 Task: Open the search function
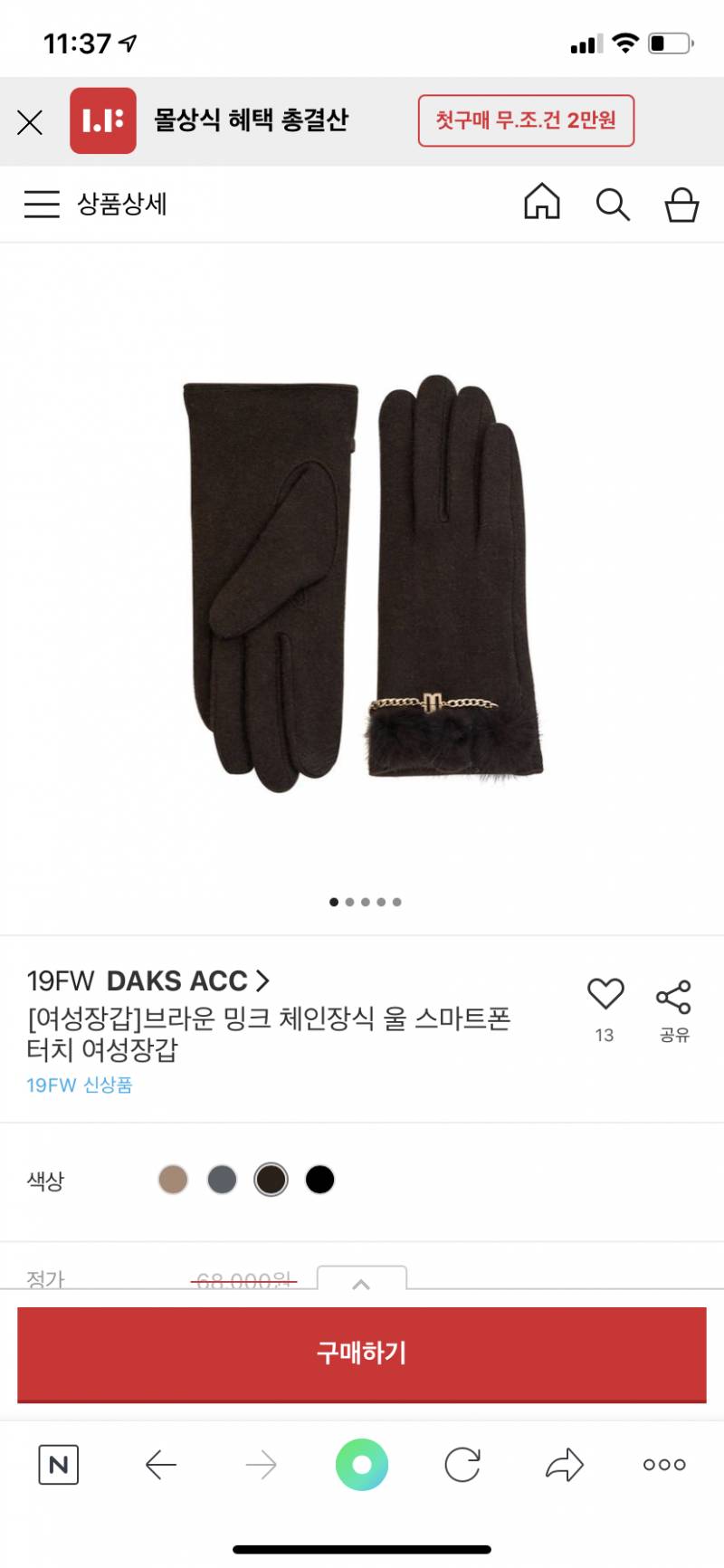614,205
